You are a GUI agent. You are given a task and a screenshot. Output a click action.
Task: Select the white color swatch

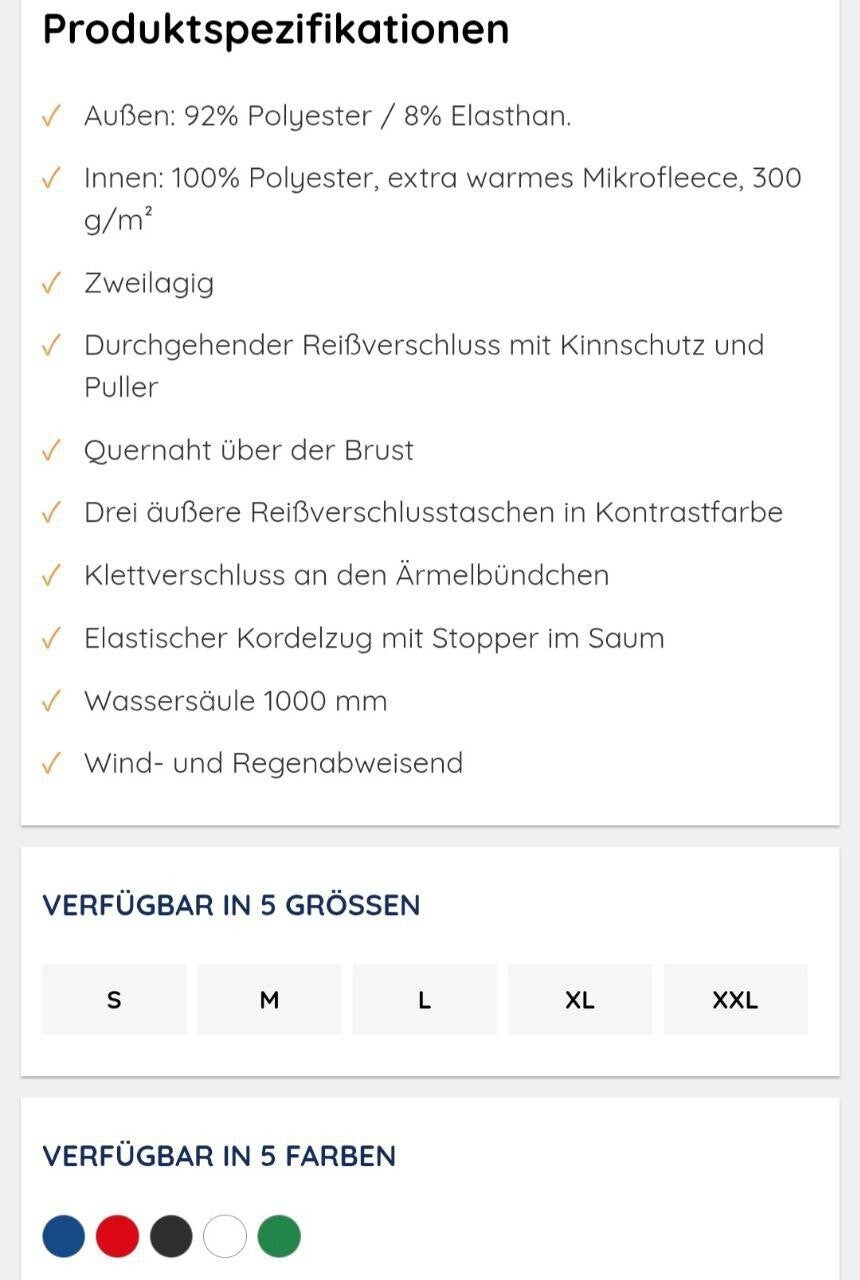point(225,1236)
